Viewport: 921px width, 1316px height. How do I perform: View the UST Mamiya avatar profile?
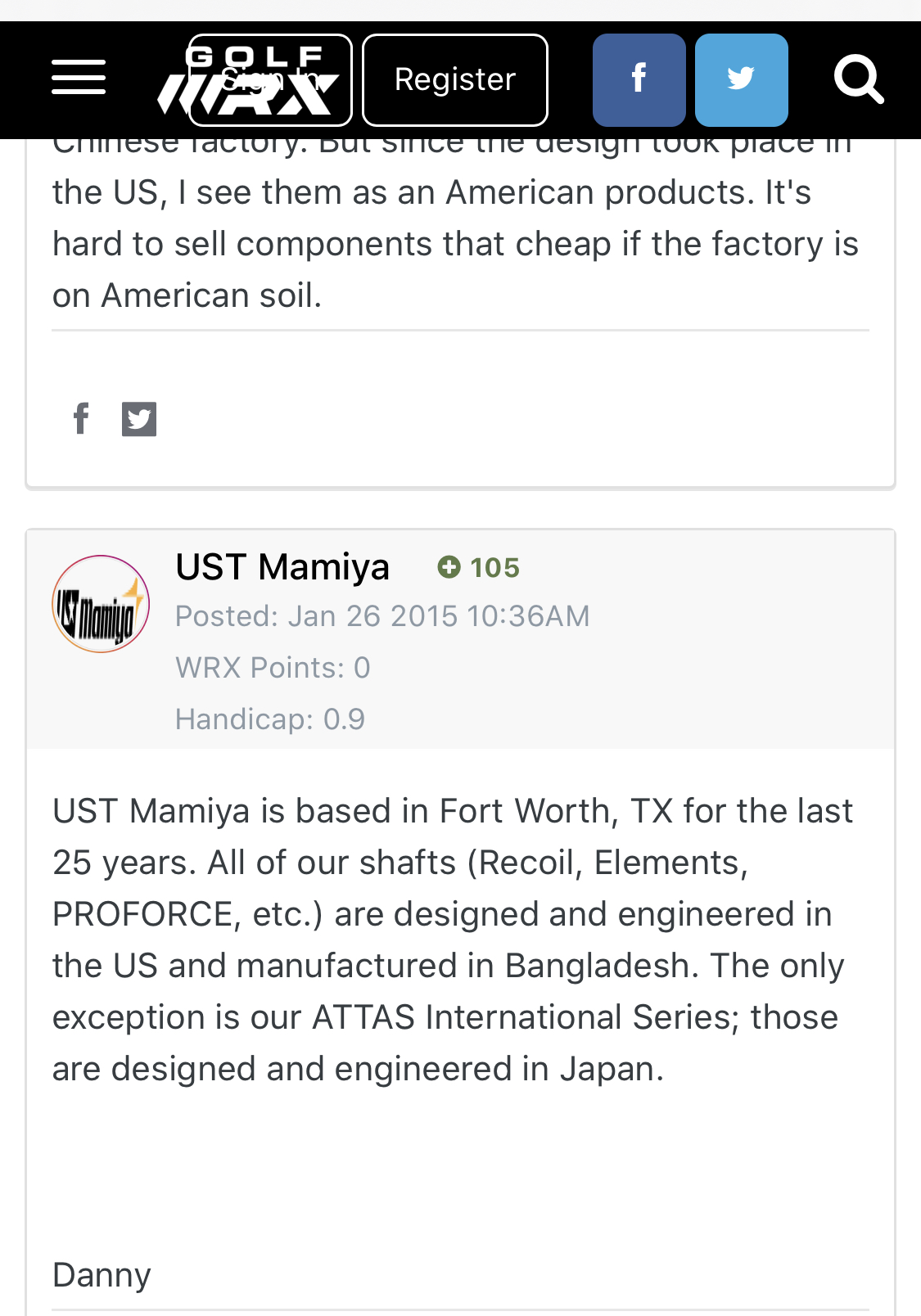(101, 604)
